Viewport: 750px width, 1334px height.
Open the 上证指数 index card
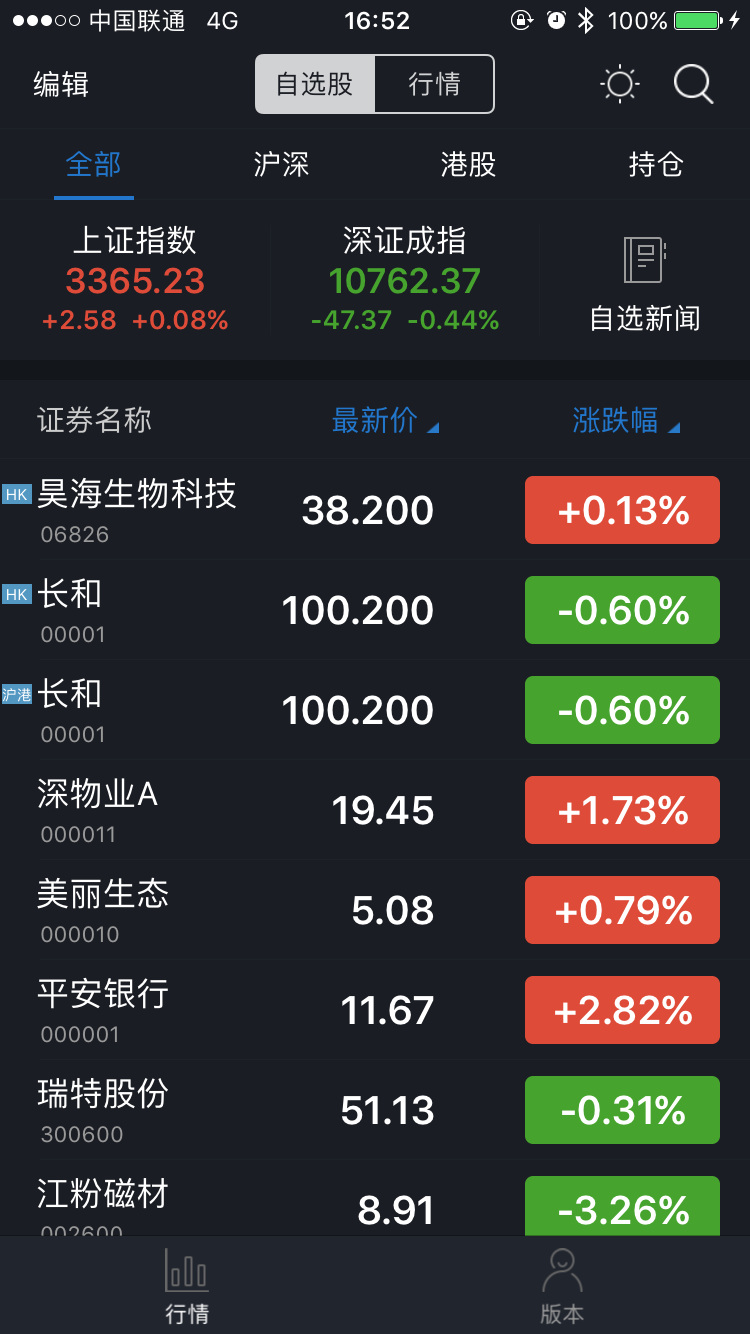(x=135, y=278)
